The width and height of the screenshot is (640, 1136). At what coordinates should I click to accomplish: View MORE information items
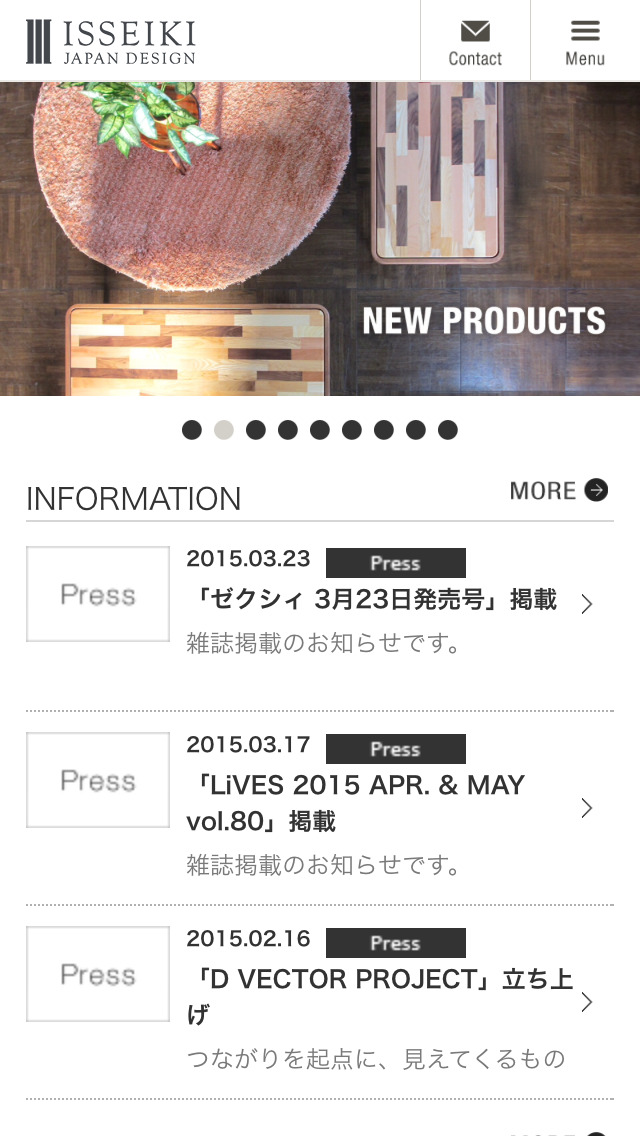pyautogui.click(x=558, y=491)
